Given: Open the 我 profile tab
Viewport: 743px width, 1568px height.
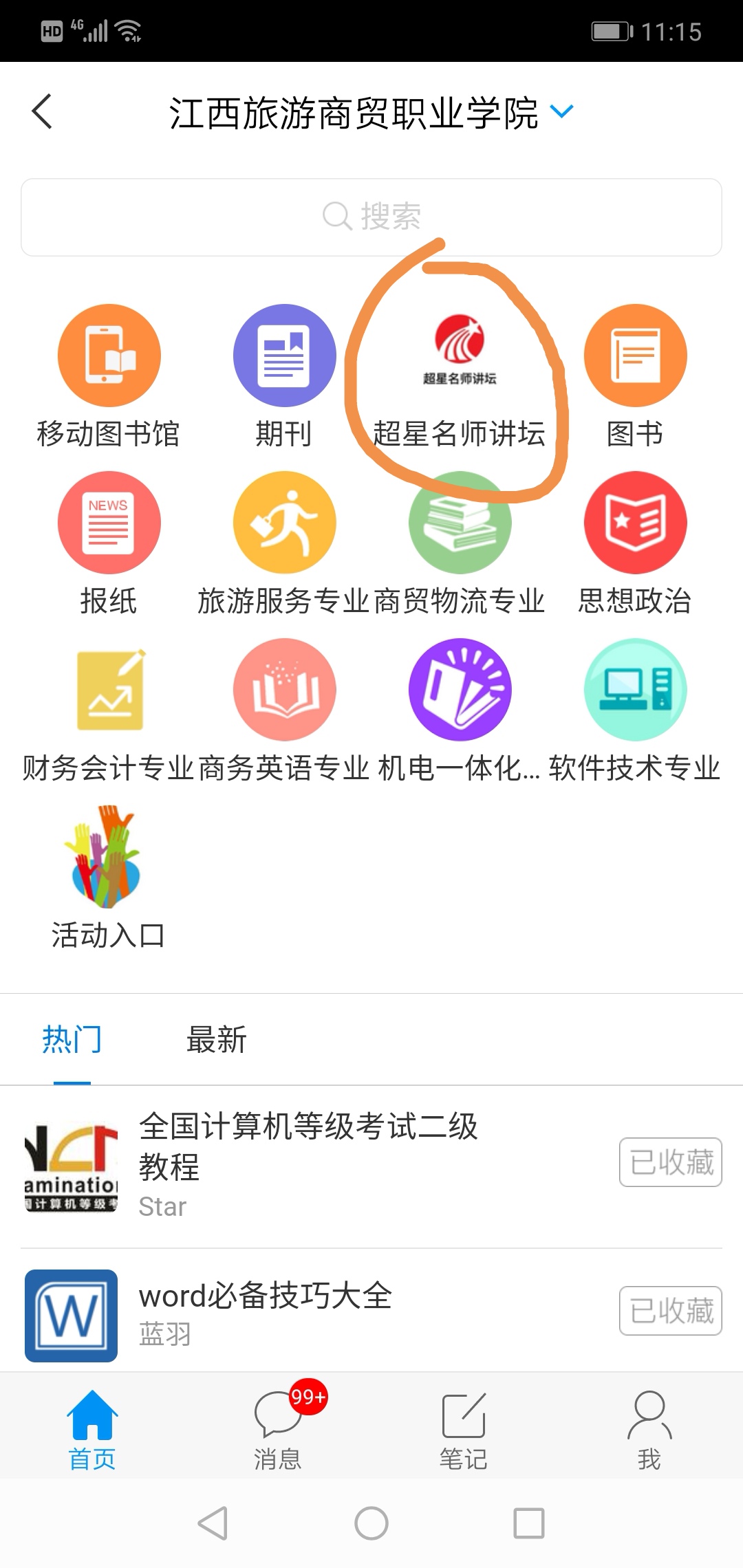Looking at the screenshot, I should (649, 1428).
